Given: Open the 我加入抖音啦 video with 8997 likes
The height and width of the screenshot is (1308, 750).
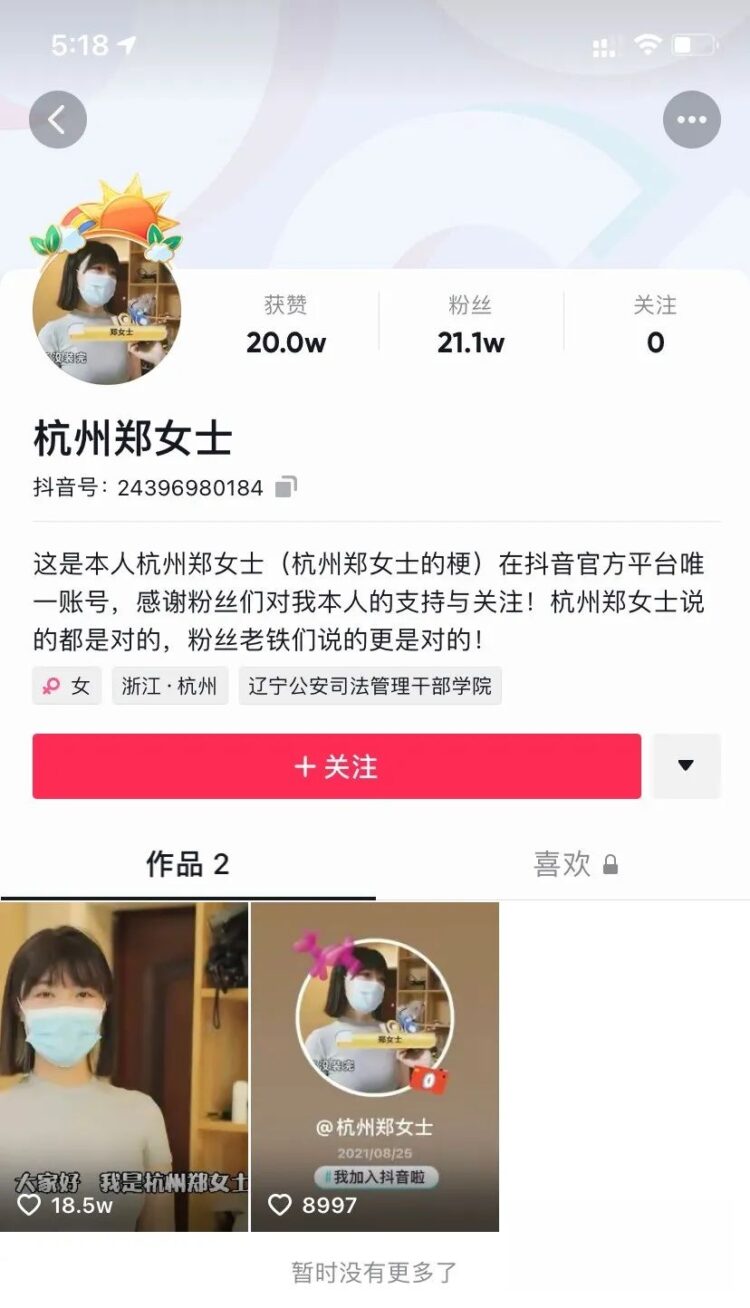Looking at the screenshot, I should [x=375, y=1066].
